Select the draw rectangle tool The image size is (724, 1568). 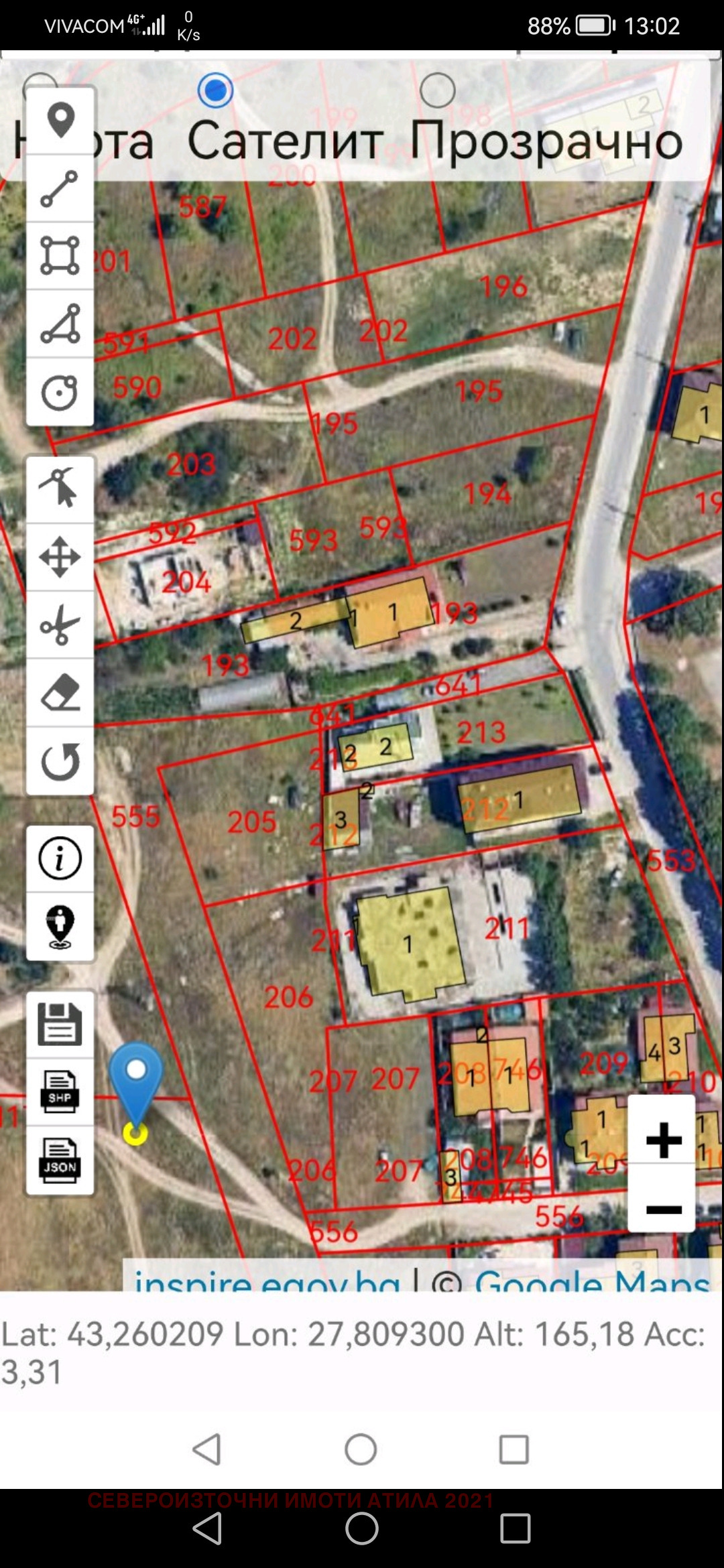(60, 255)
